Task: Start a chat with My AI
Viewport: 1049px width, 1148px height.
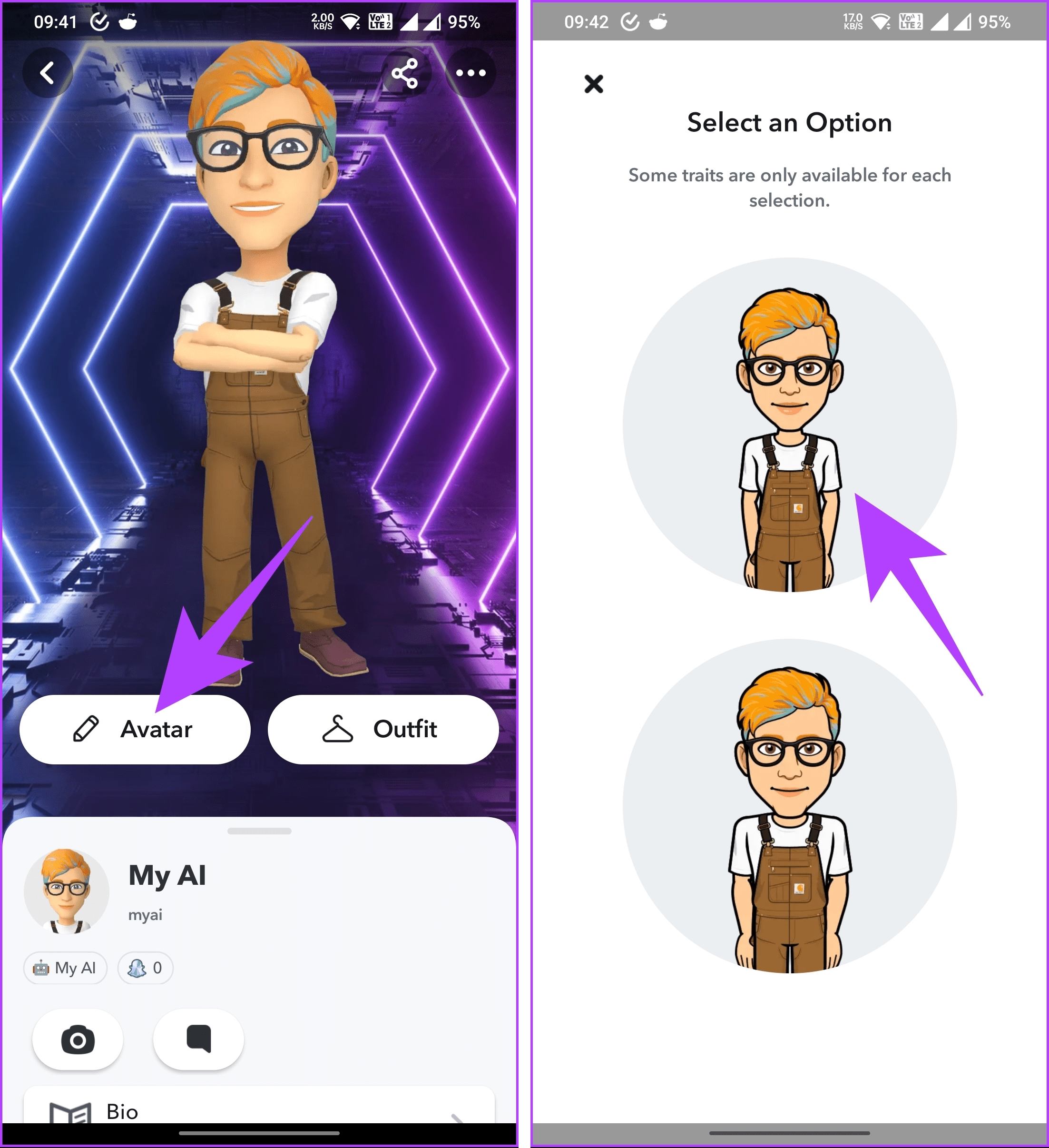Action: 199,1040
